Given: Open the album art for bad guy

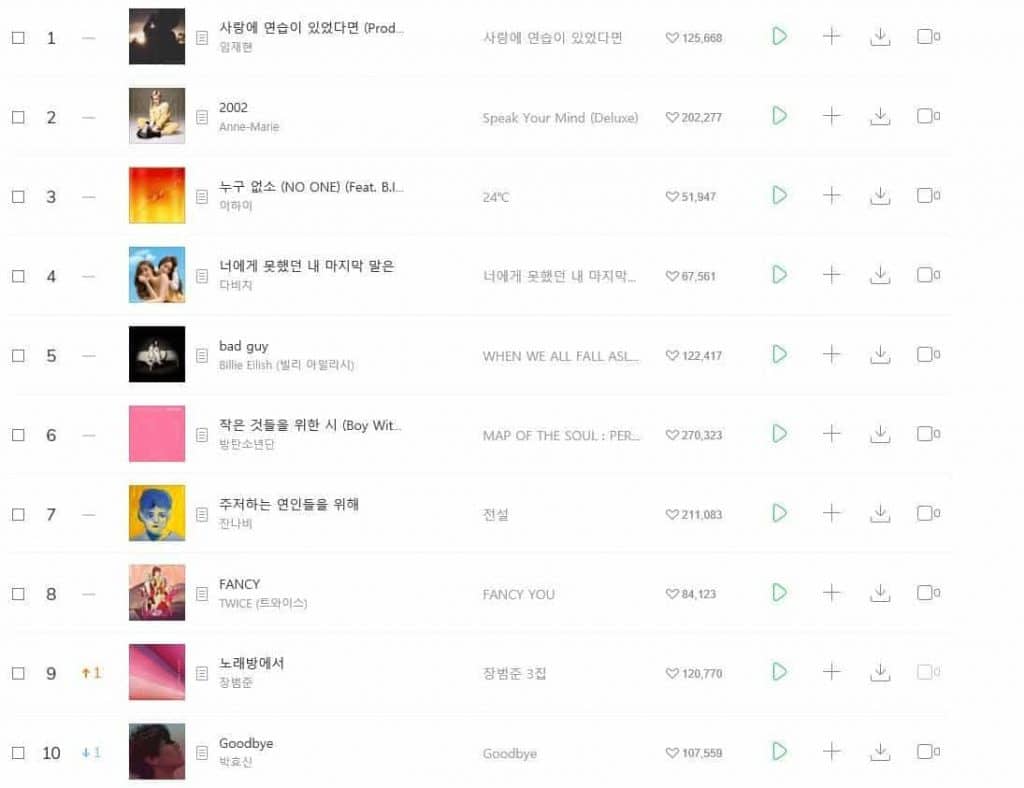Looking at the screenshot, I should 157,354.
